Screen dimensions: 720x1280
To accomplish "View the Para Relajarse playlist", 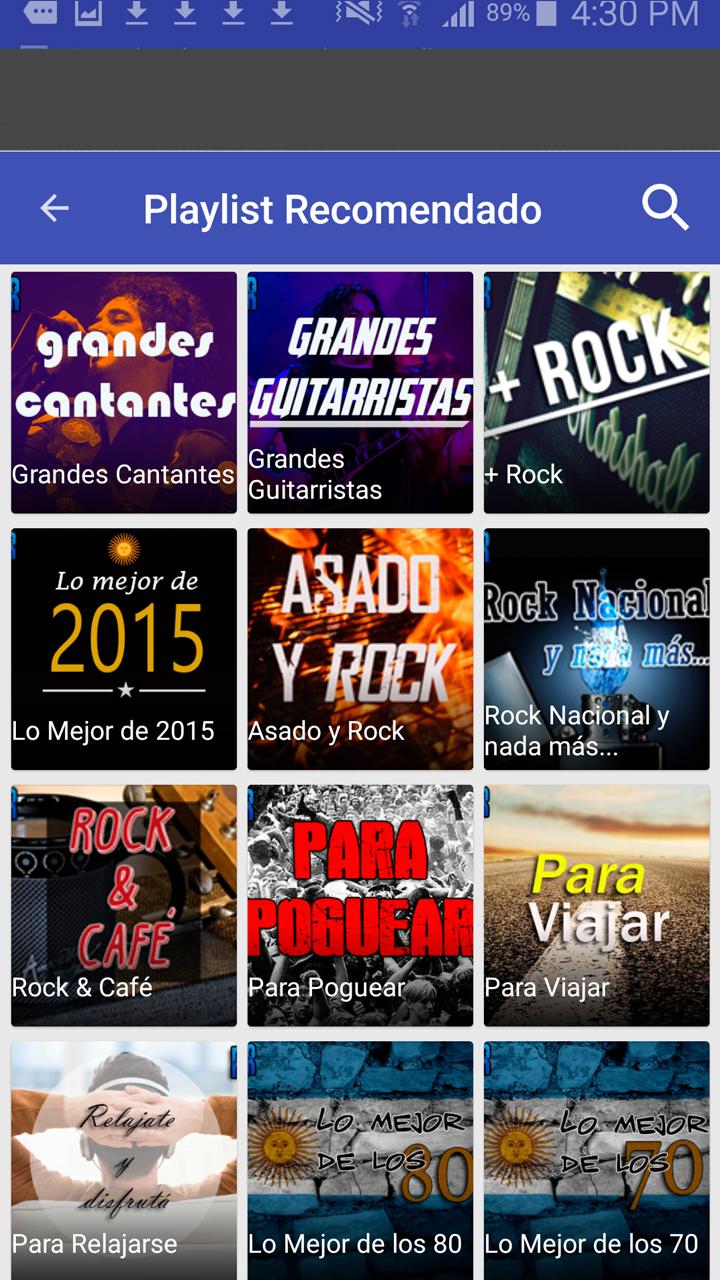I will (x=124, y=1160).
